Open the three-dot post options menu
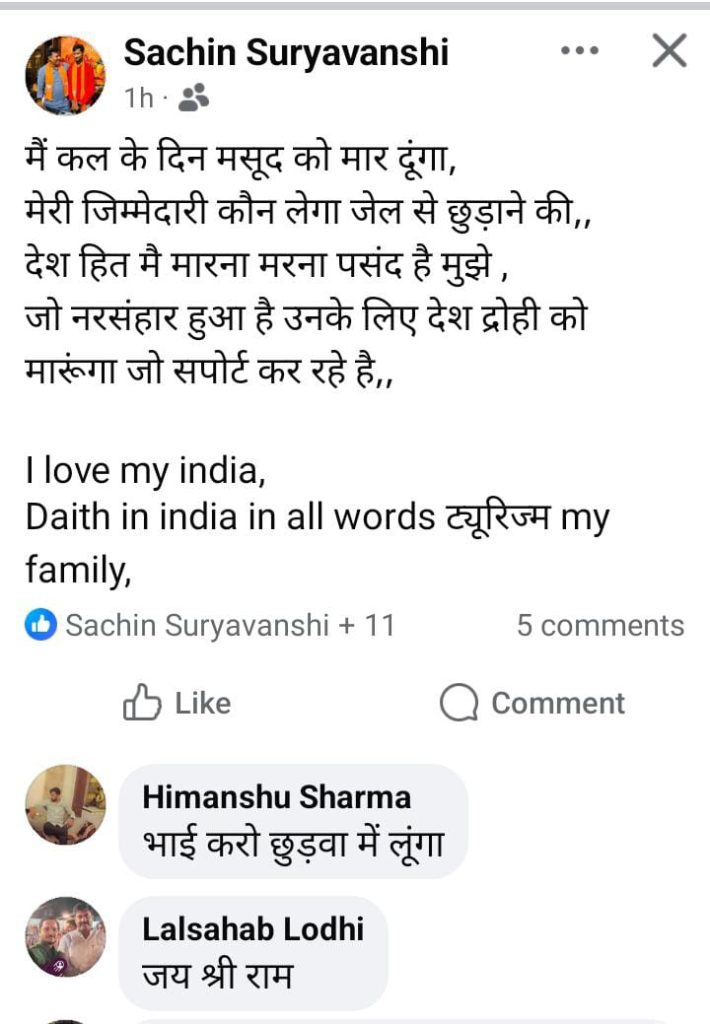The image size is (710, 1024). tap(580, 50)
